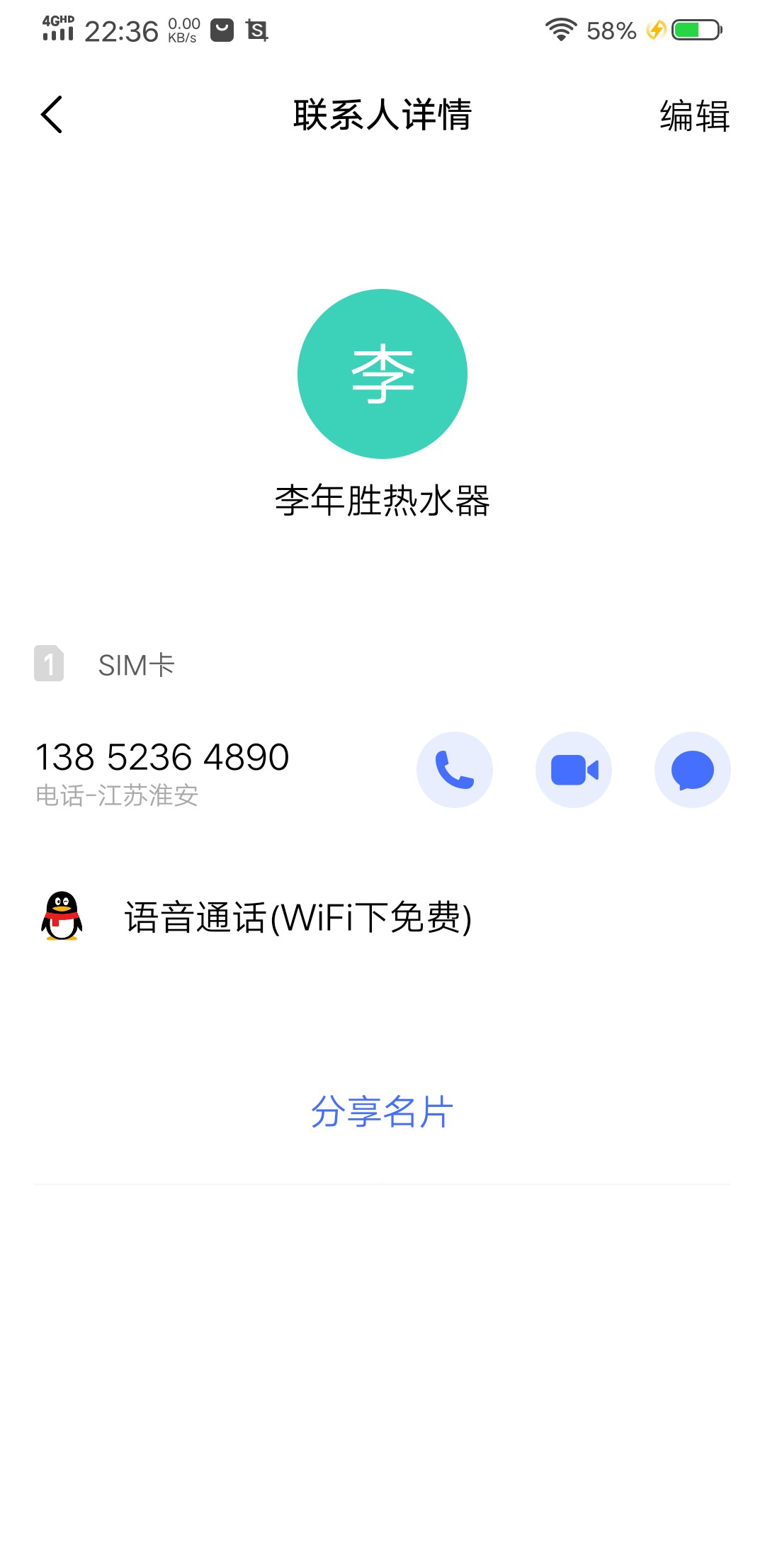Tap 分享名片 to share the contact card

382,1112
